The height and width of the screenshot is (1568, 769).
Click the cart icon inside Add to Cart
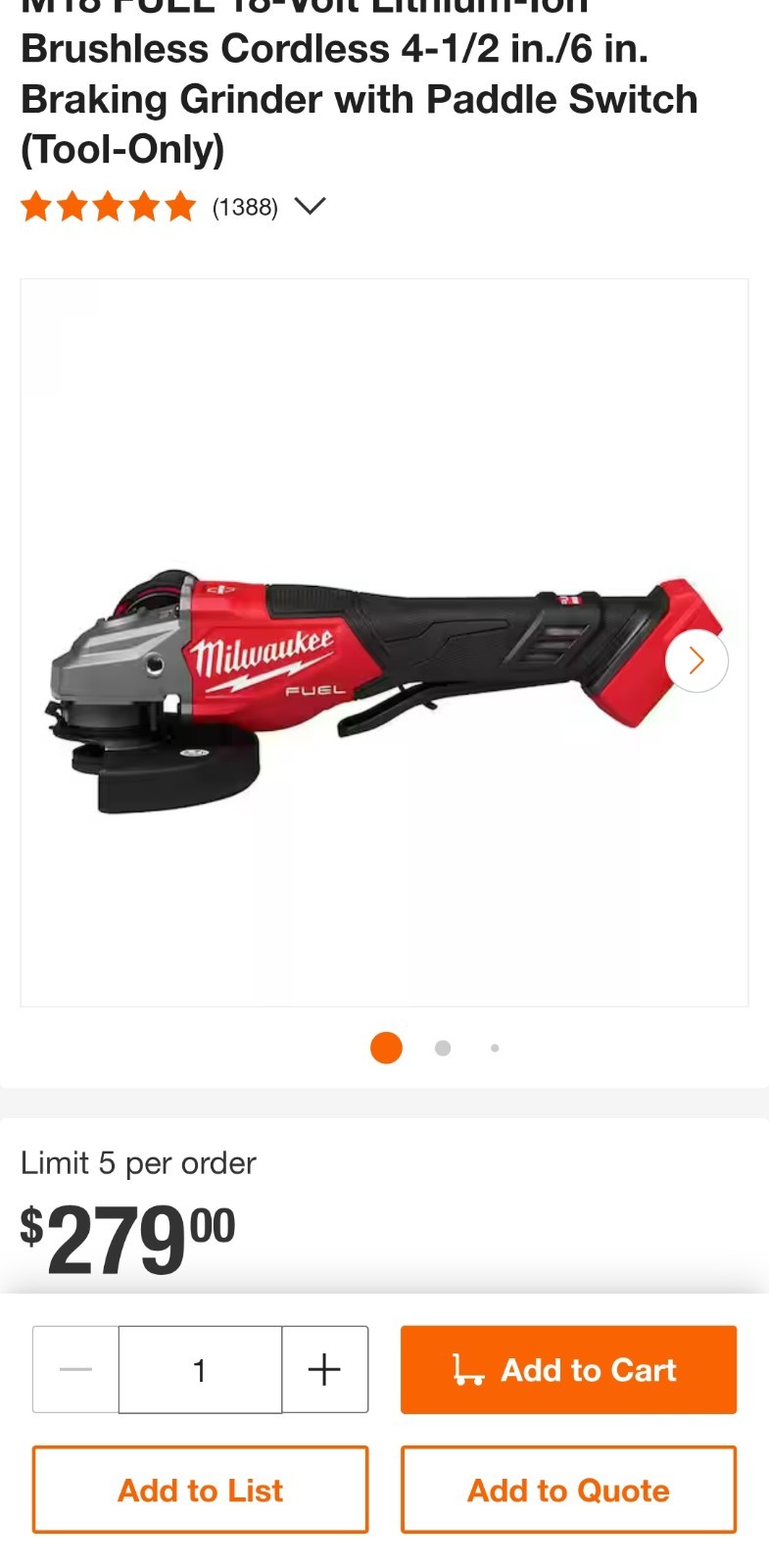pyautogui.click(x=468, y=1370)
